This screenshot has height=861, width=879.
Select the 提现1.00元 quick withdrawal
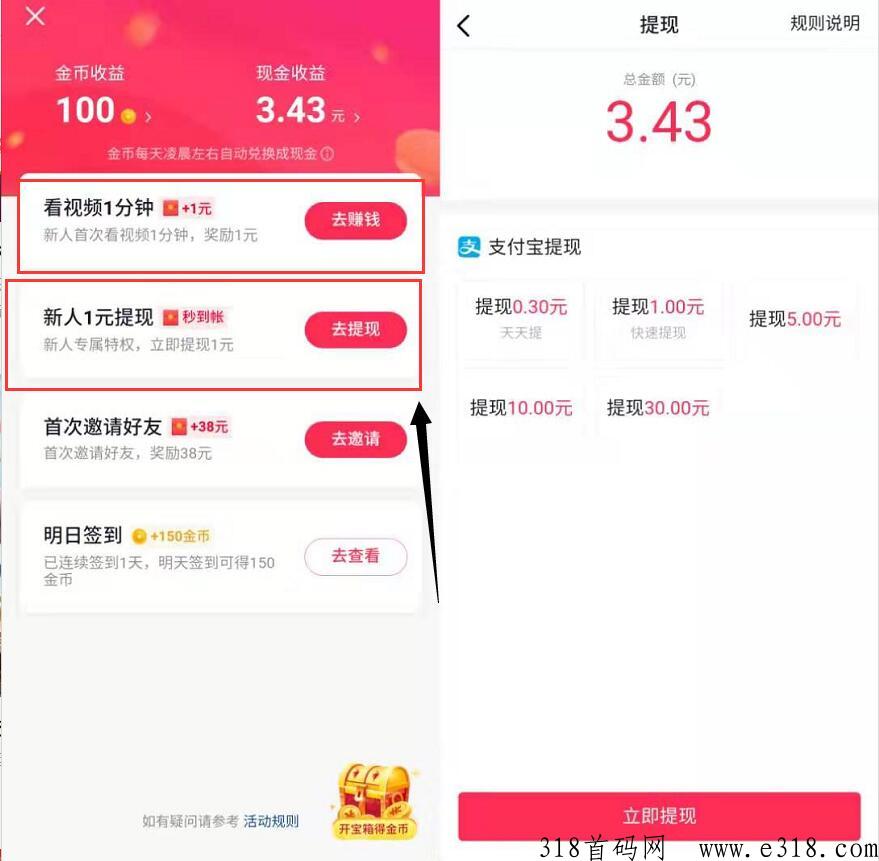(x=657, y=318)
